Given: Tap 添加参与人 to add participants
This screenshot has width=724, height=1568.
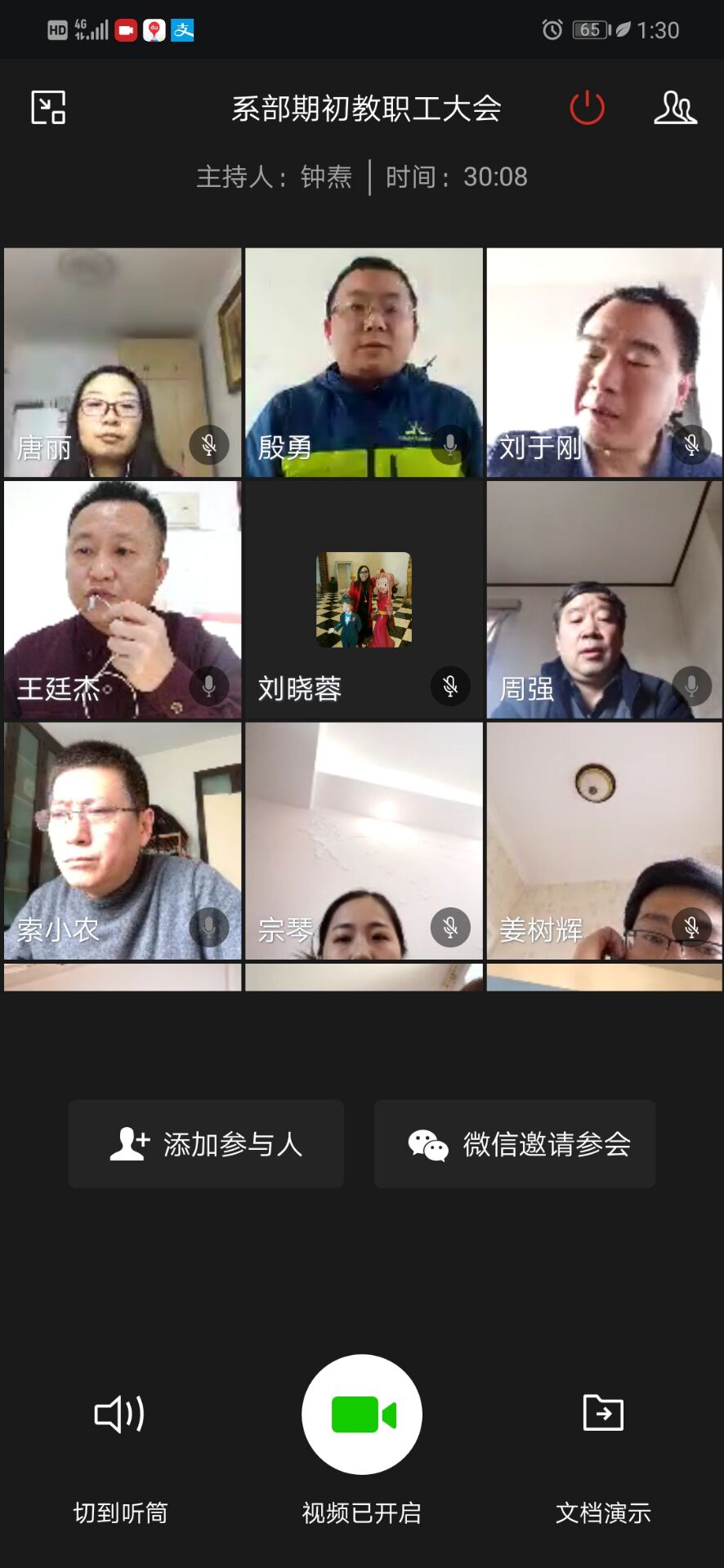Looking at the screenshot, I should coord(206,1143).
